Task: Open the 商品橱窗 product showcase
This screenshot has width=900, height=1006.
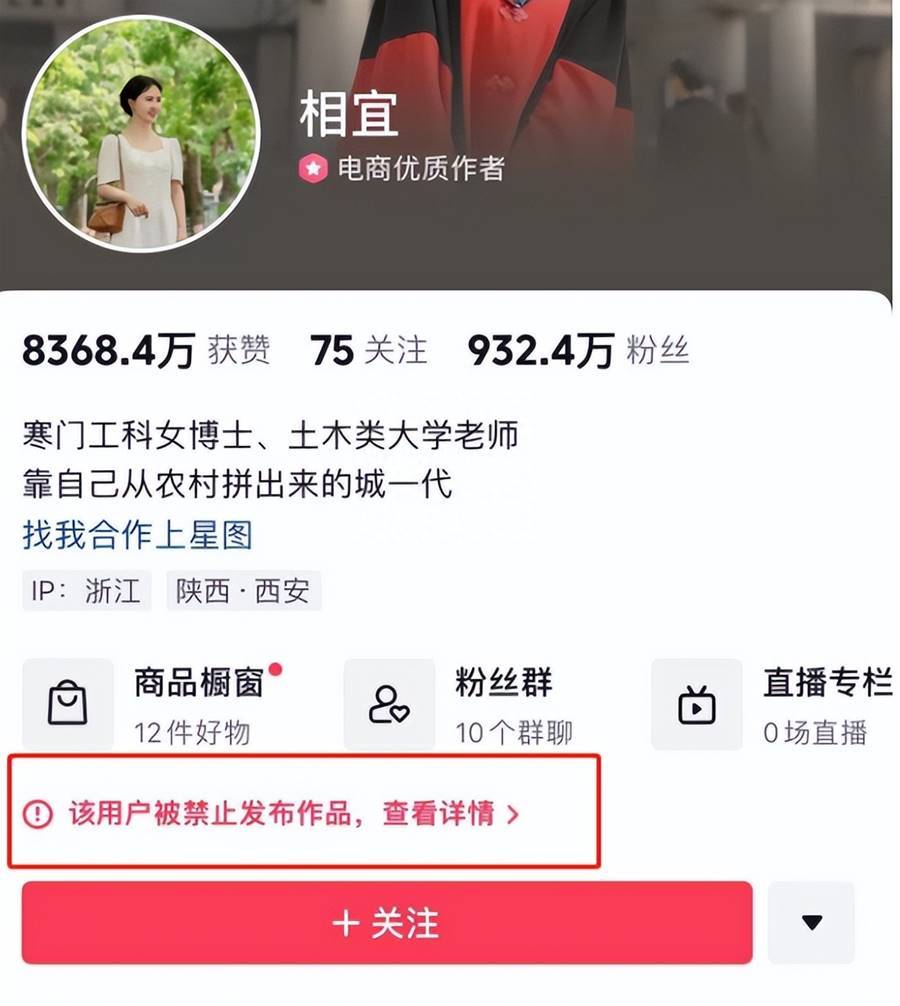Action: click(x=160, y=706)
